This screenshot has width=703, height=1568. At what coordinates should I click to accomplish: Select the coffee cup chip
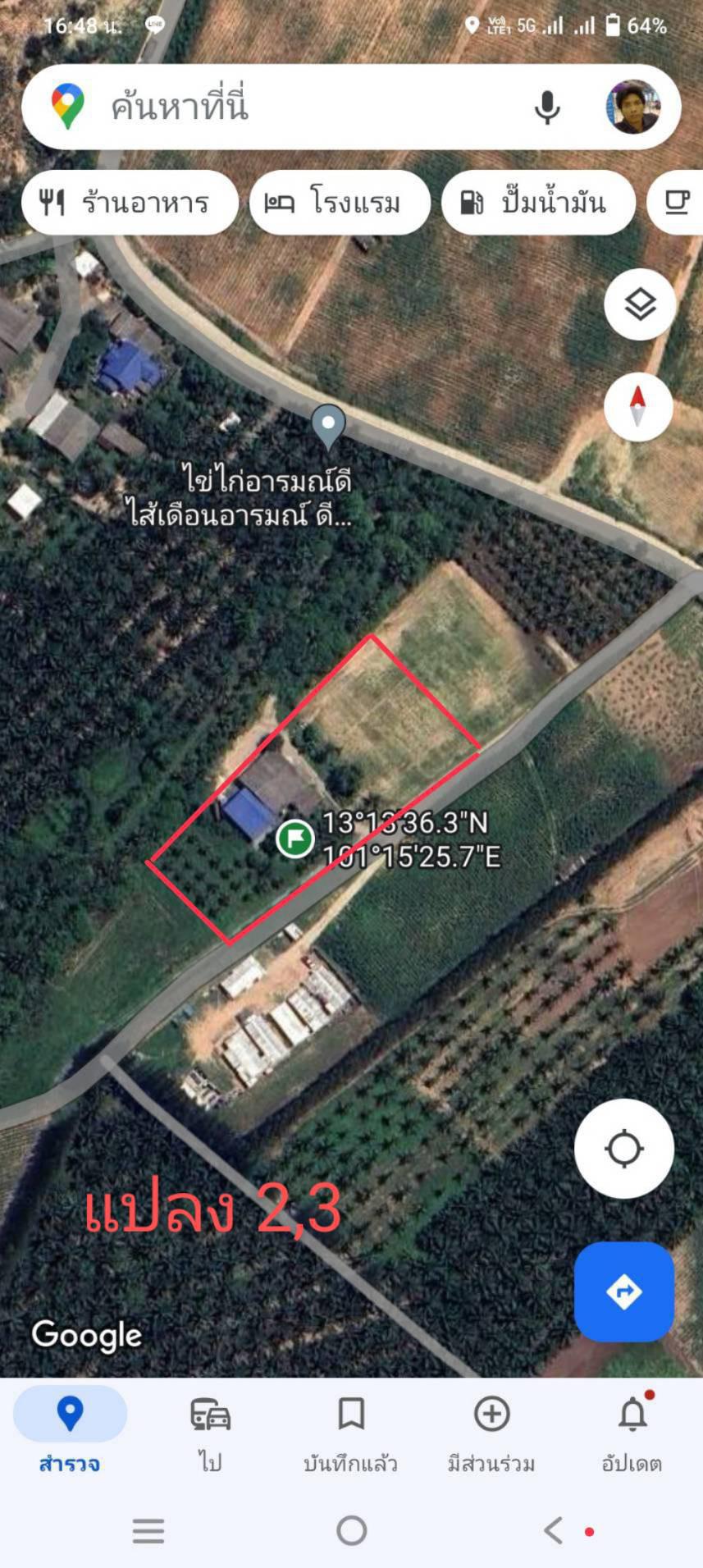(676, 202)
